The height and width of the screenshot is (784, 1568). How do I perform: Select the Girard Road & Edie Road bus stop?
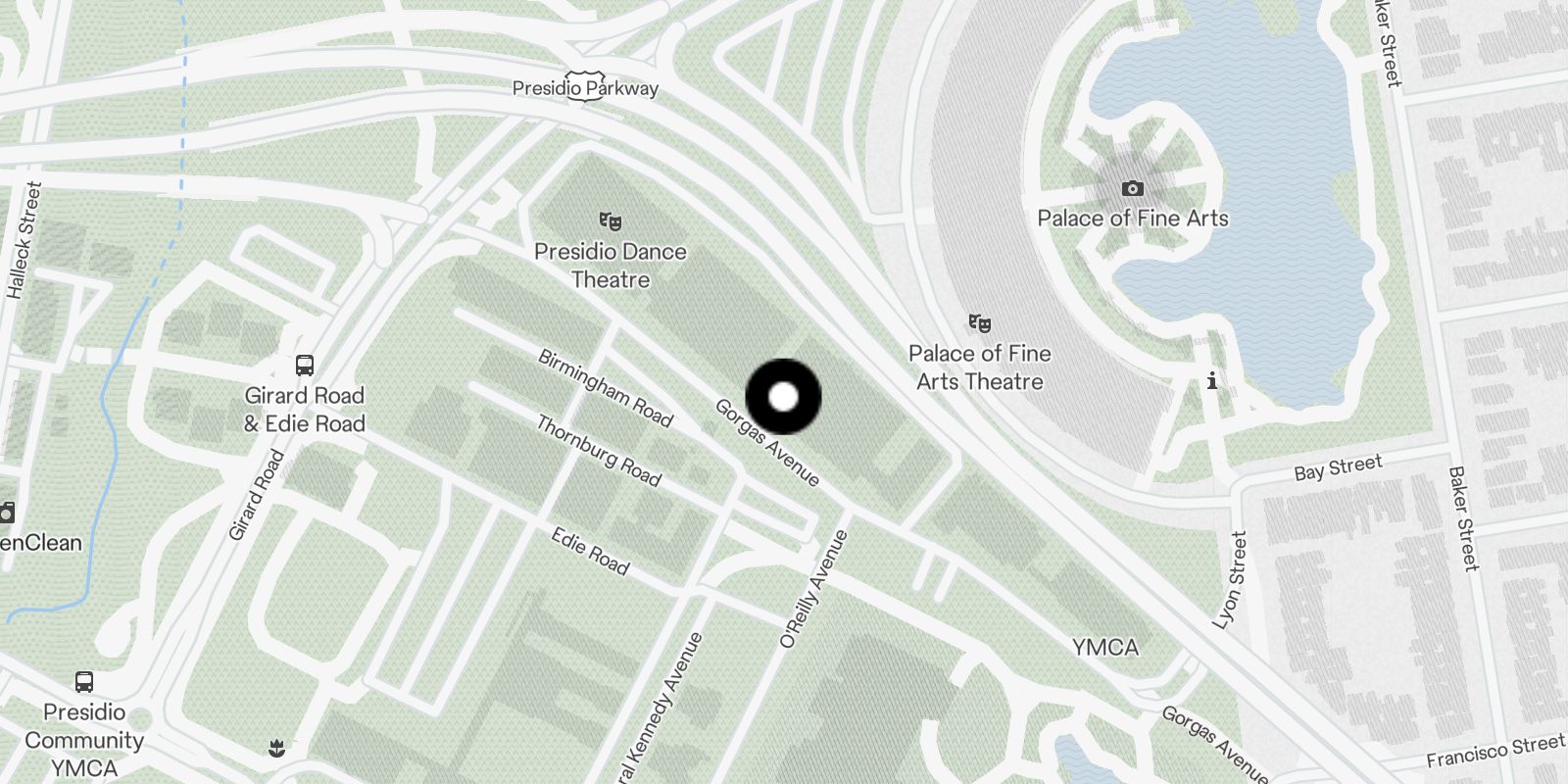coord(305,366)
